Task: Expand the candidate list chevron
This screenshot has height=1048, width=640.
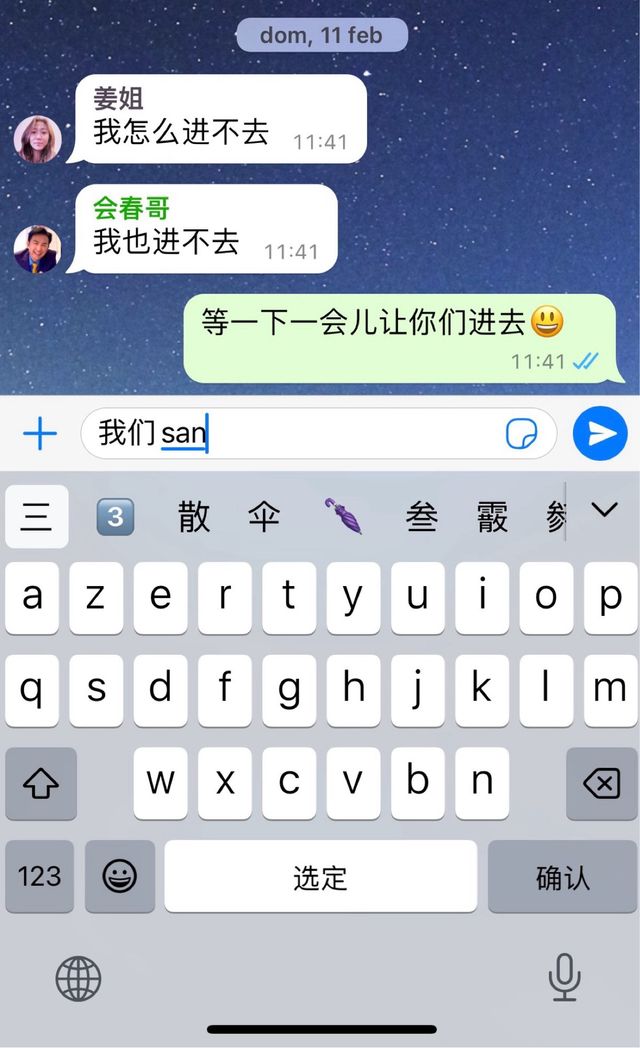Action: point(605,510)
